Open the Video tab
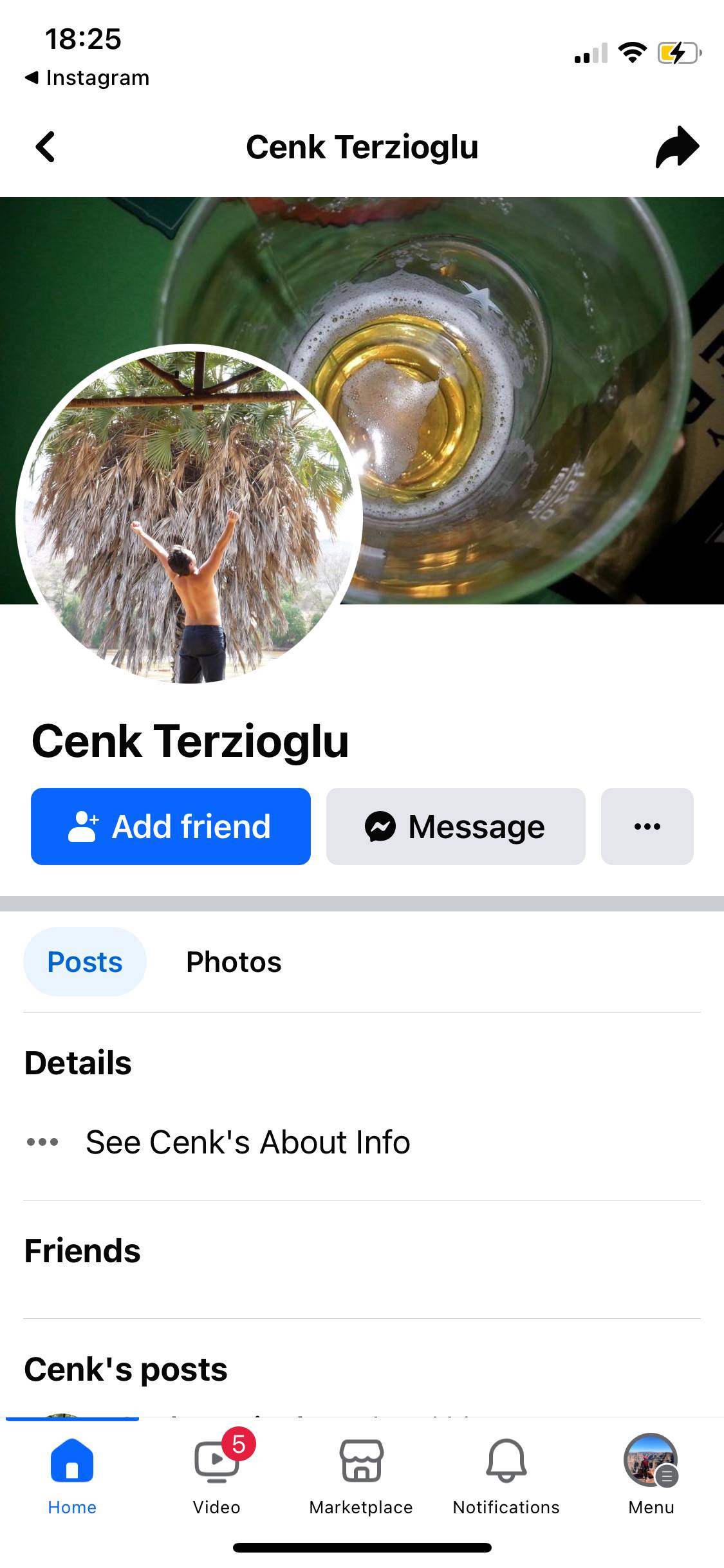The width and height of the screenshot is (724, 1568). pos(217,1474)
